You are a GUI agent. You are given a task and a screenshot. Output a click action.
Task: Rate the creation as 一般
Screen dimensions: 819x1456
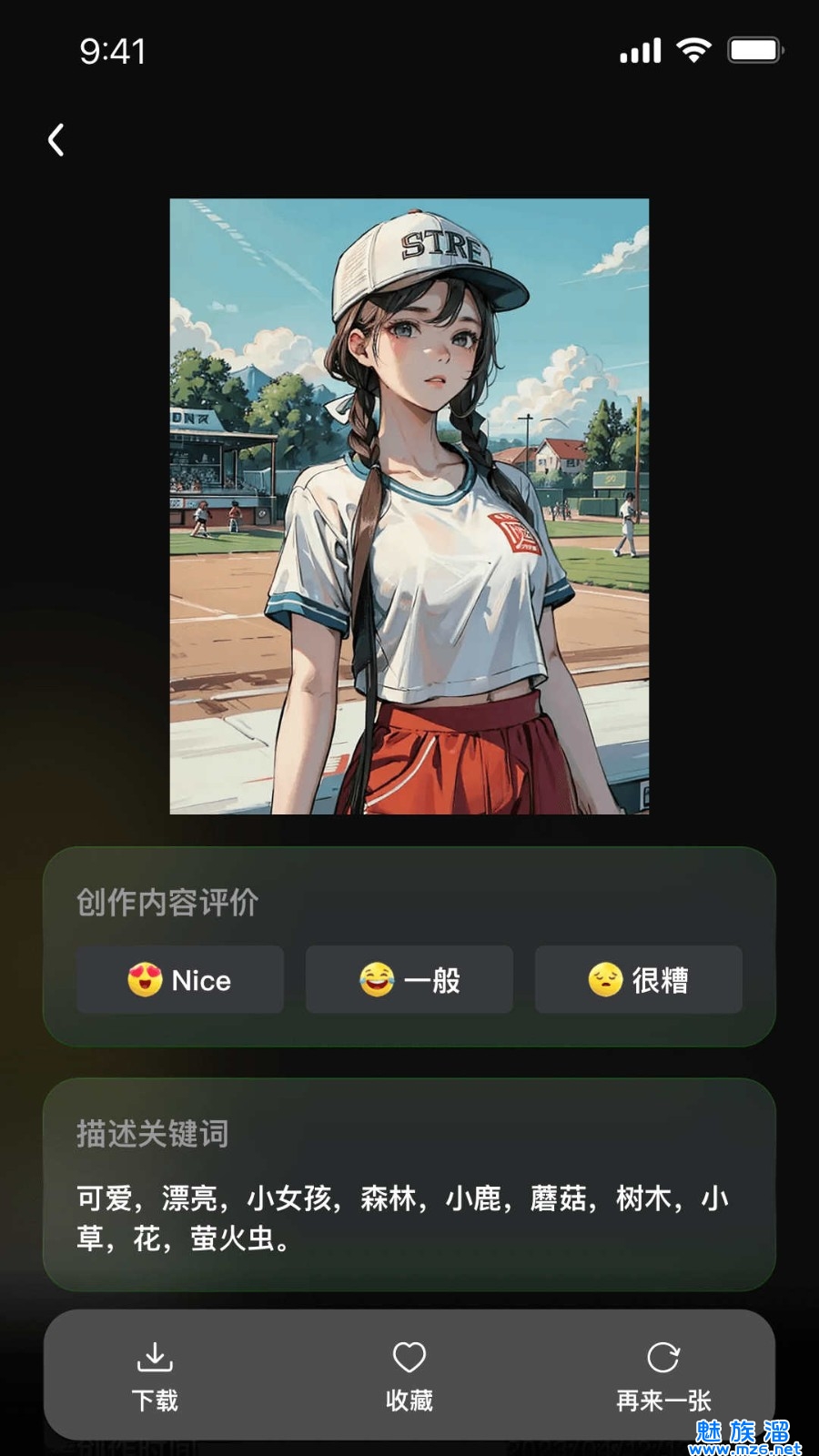409,980
